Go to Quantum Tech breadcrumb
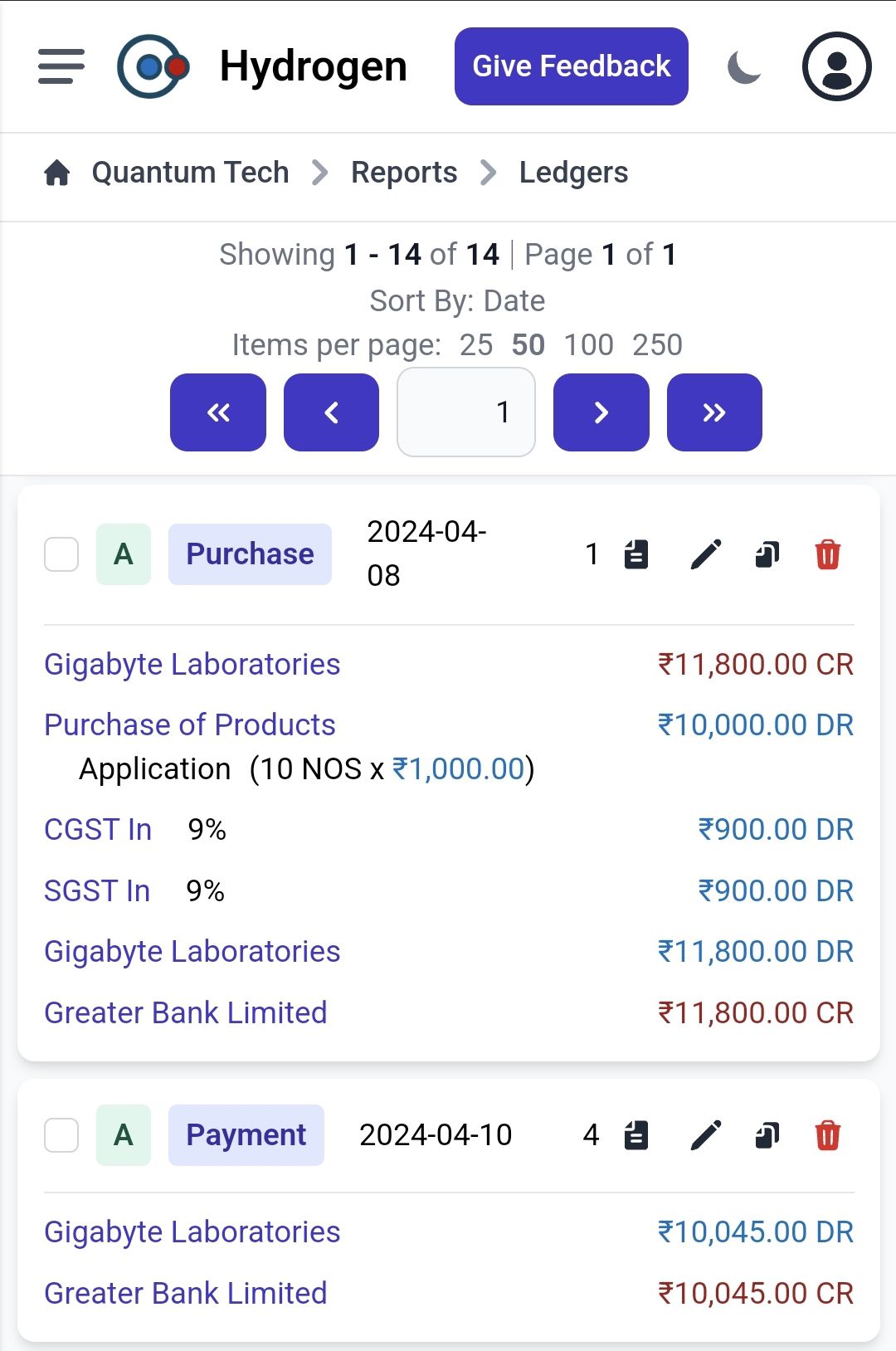 190,173
